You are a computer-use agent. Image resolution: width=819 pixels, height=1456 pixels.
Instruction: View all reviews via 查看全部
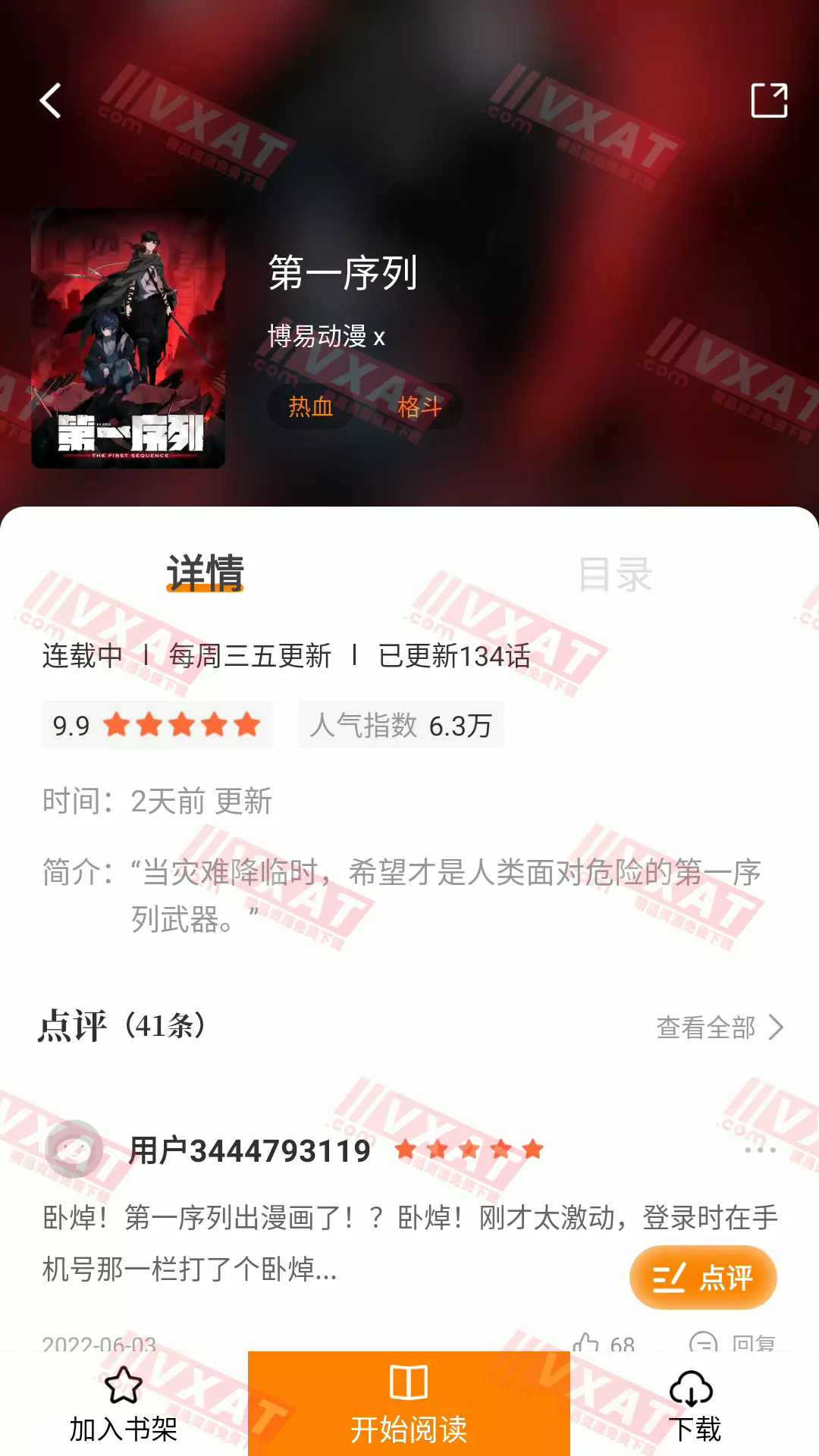719,1028
